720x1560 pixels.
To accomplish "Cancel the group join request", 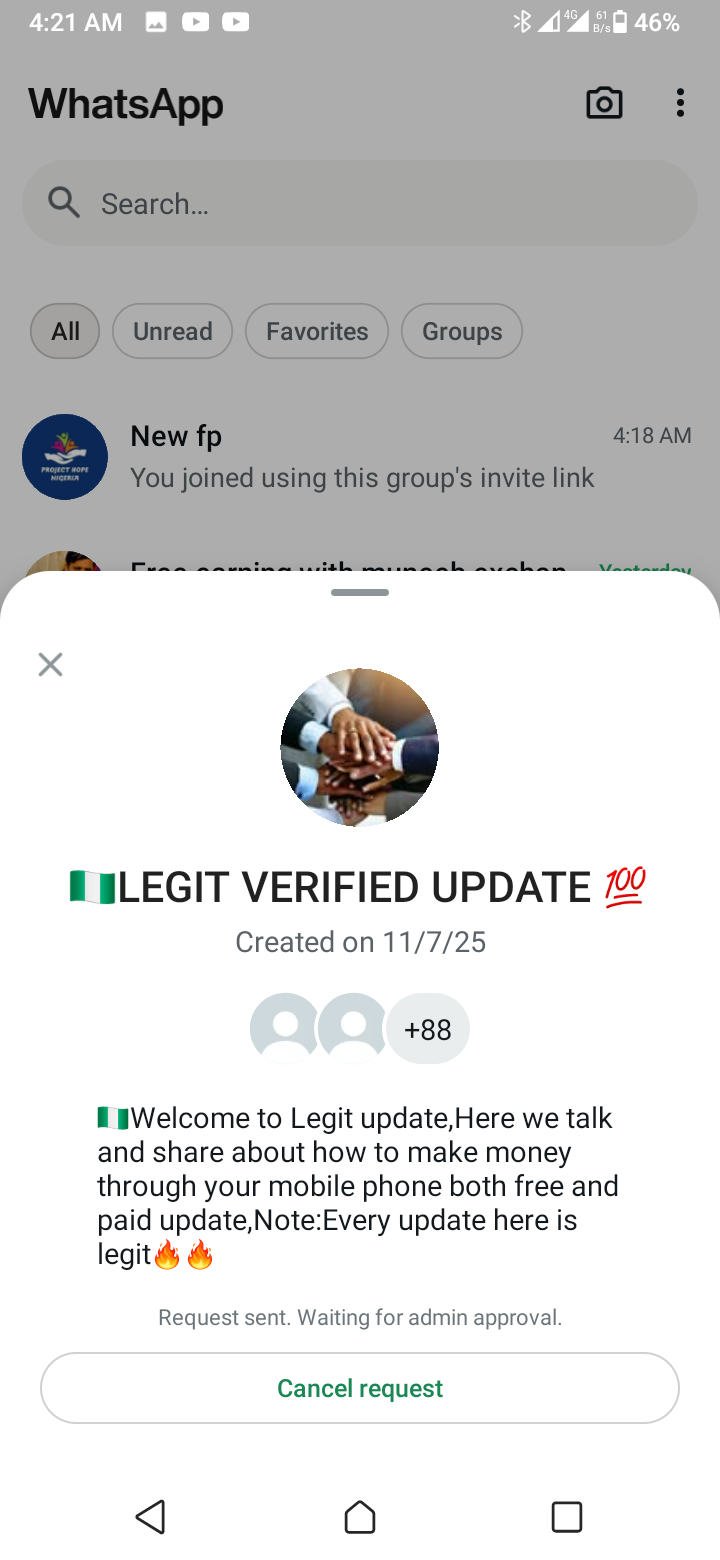I will (x=360, y=1388).
